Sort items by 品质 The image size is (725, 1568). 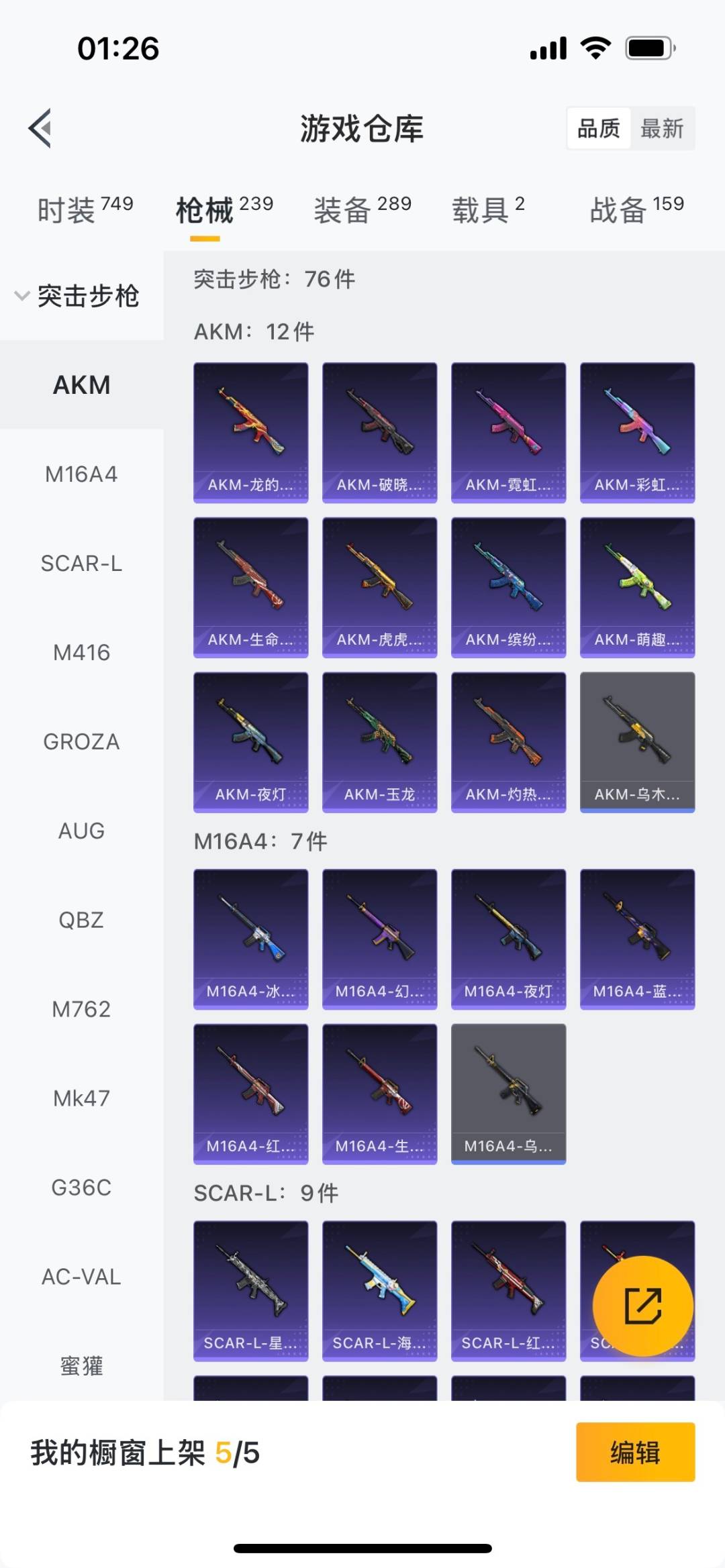599,128
